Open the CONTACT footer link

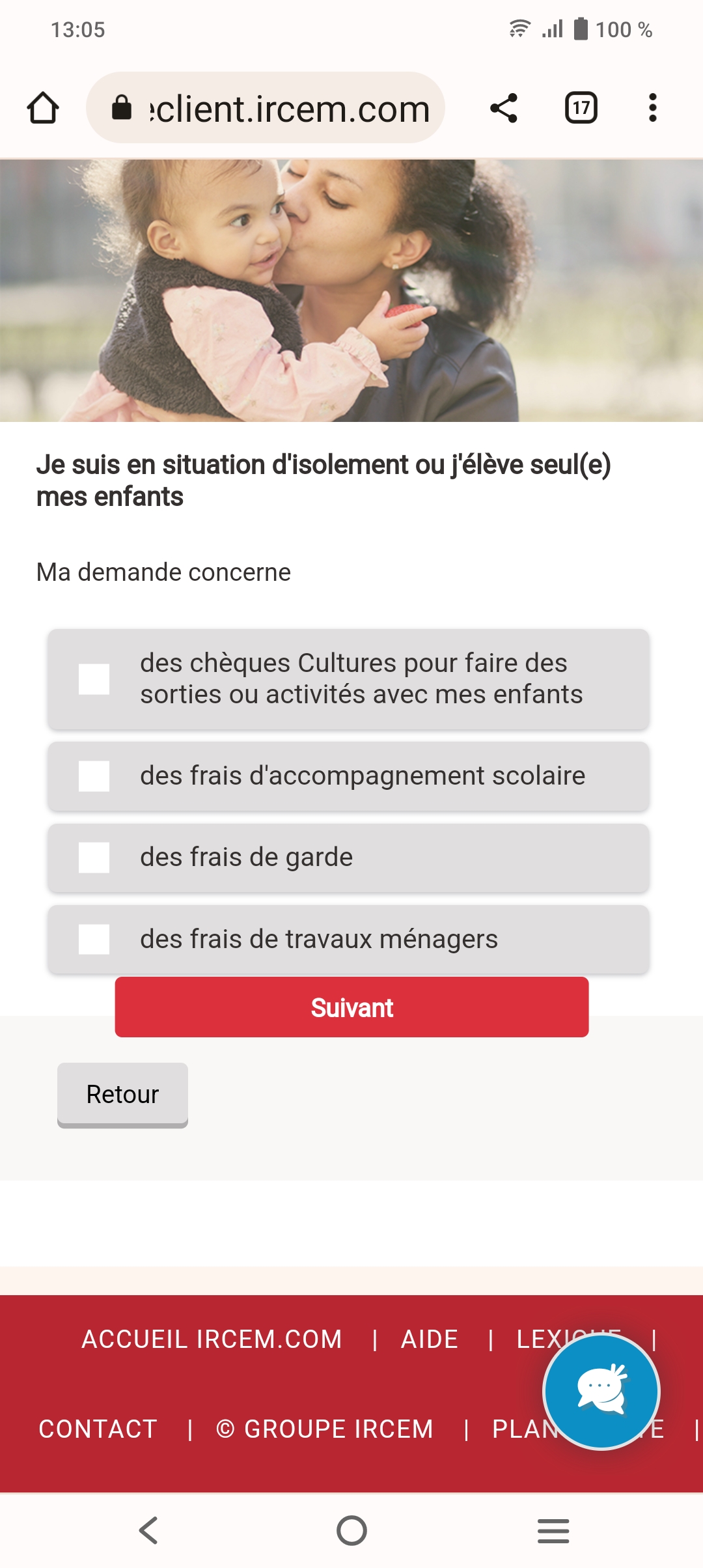click(98, 1429)
